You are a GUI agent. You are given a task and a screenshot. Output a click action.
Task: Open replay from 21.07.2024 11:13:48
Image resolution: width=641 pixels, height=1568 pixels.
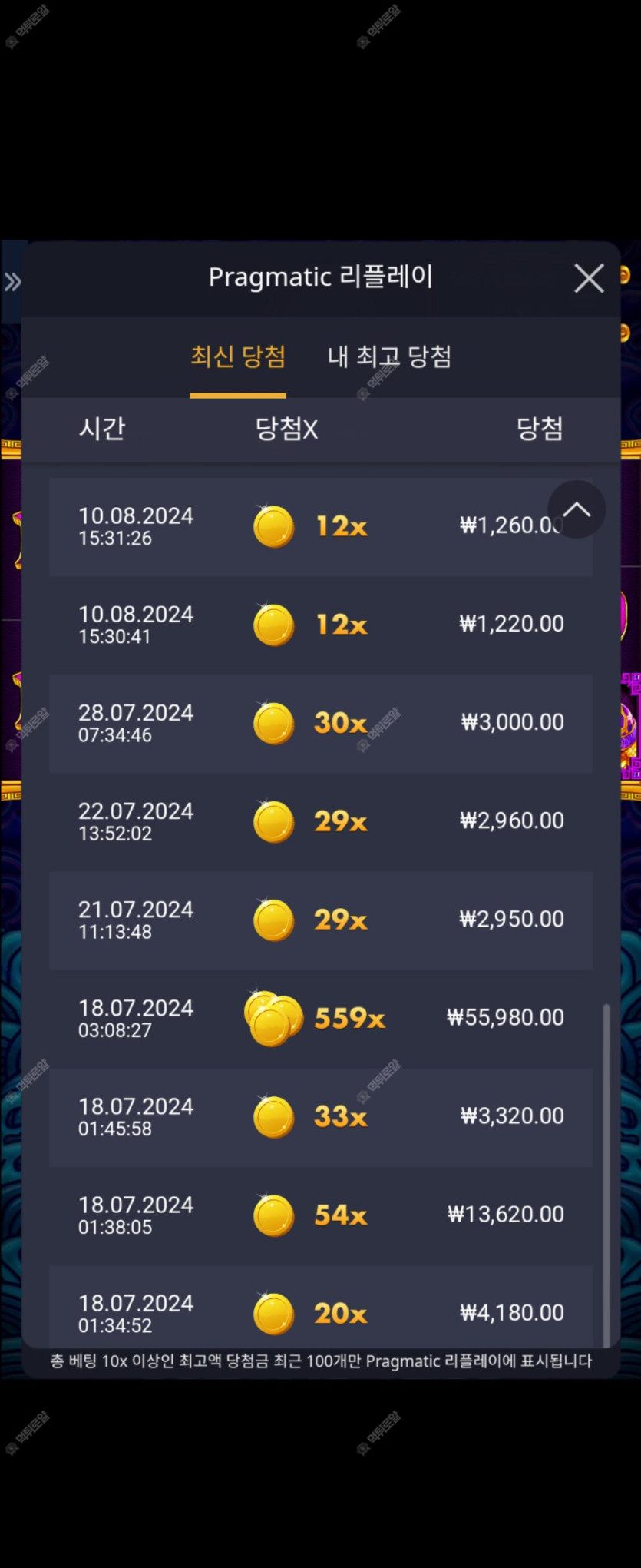point(320,920)
